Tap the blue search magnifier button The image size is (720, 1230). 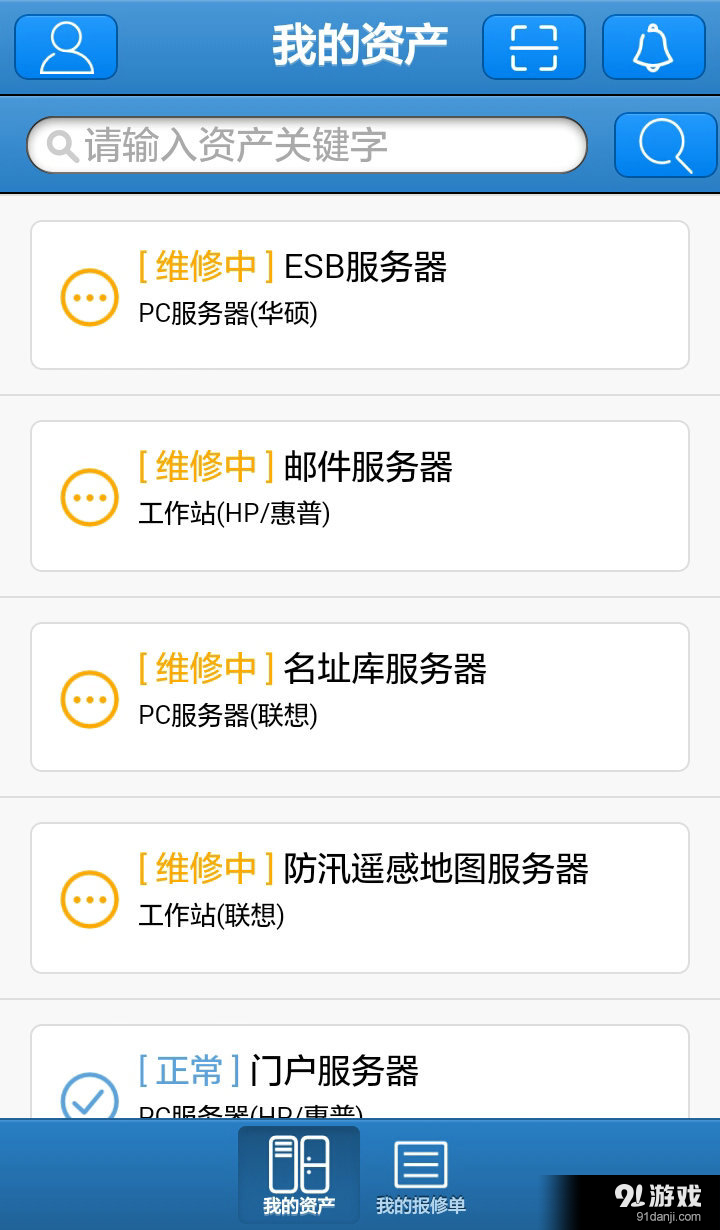click(x=664, y=144)
